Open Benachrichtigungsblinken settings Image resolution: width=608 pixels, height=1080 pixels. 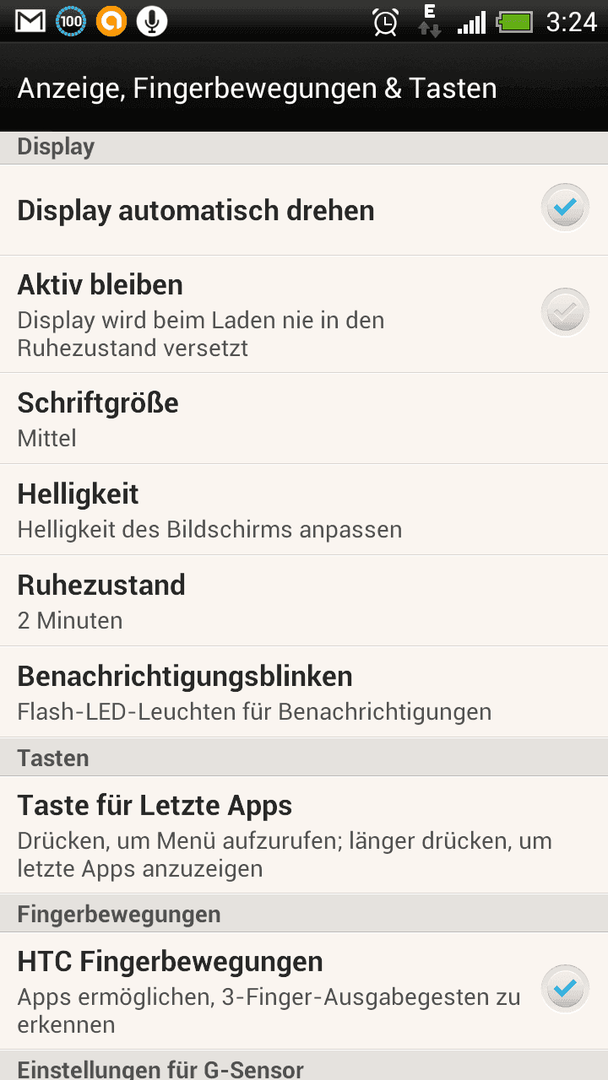[304, 692]
